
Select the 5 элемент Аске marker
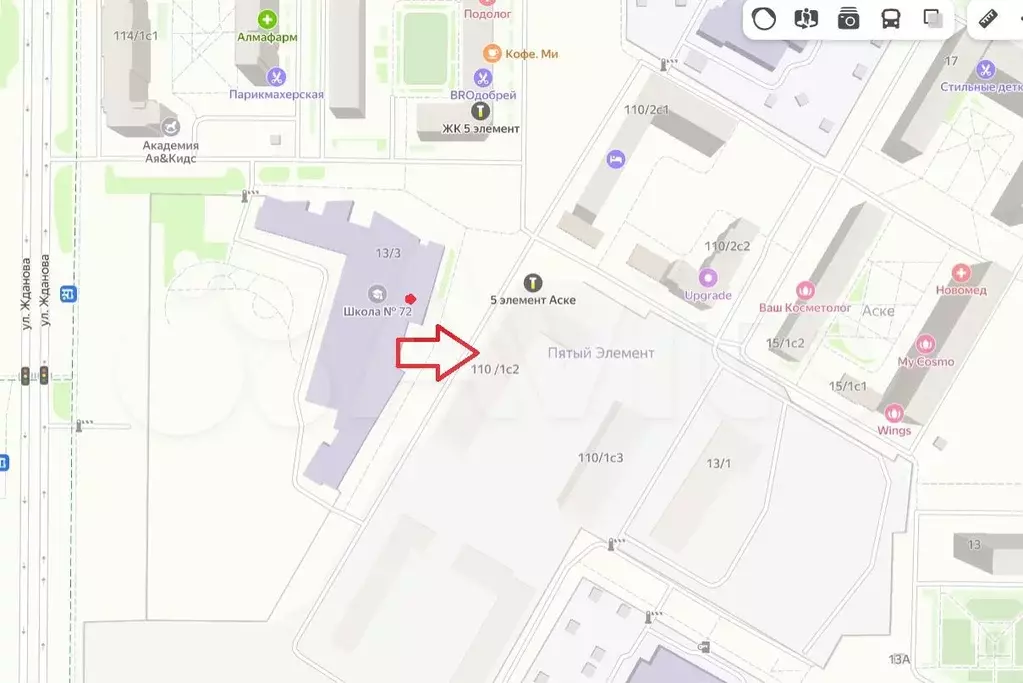tap(533, 282)
